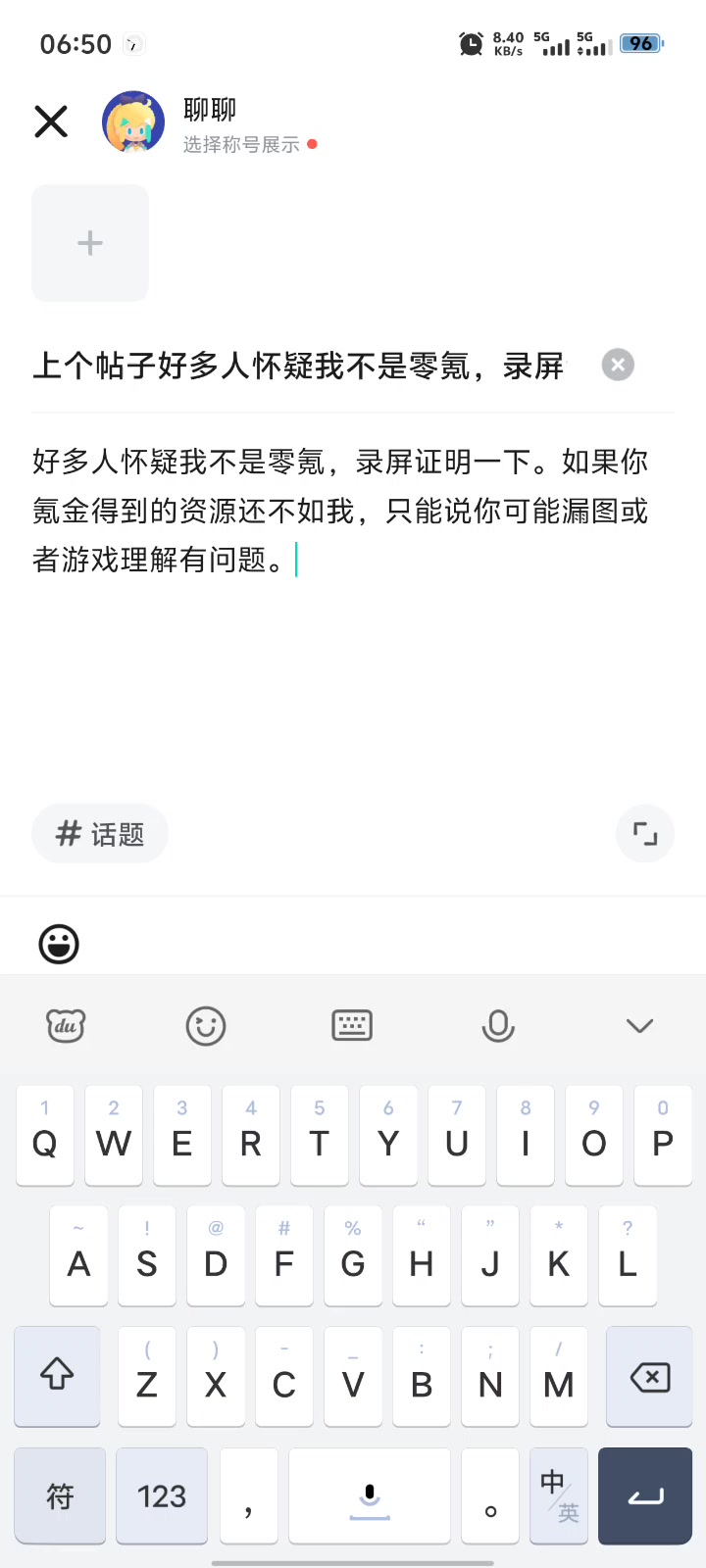The image size is (706, 1568).
Task: Add an image with the plus tile
Action: [x=90, y=243]
